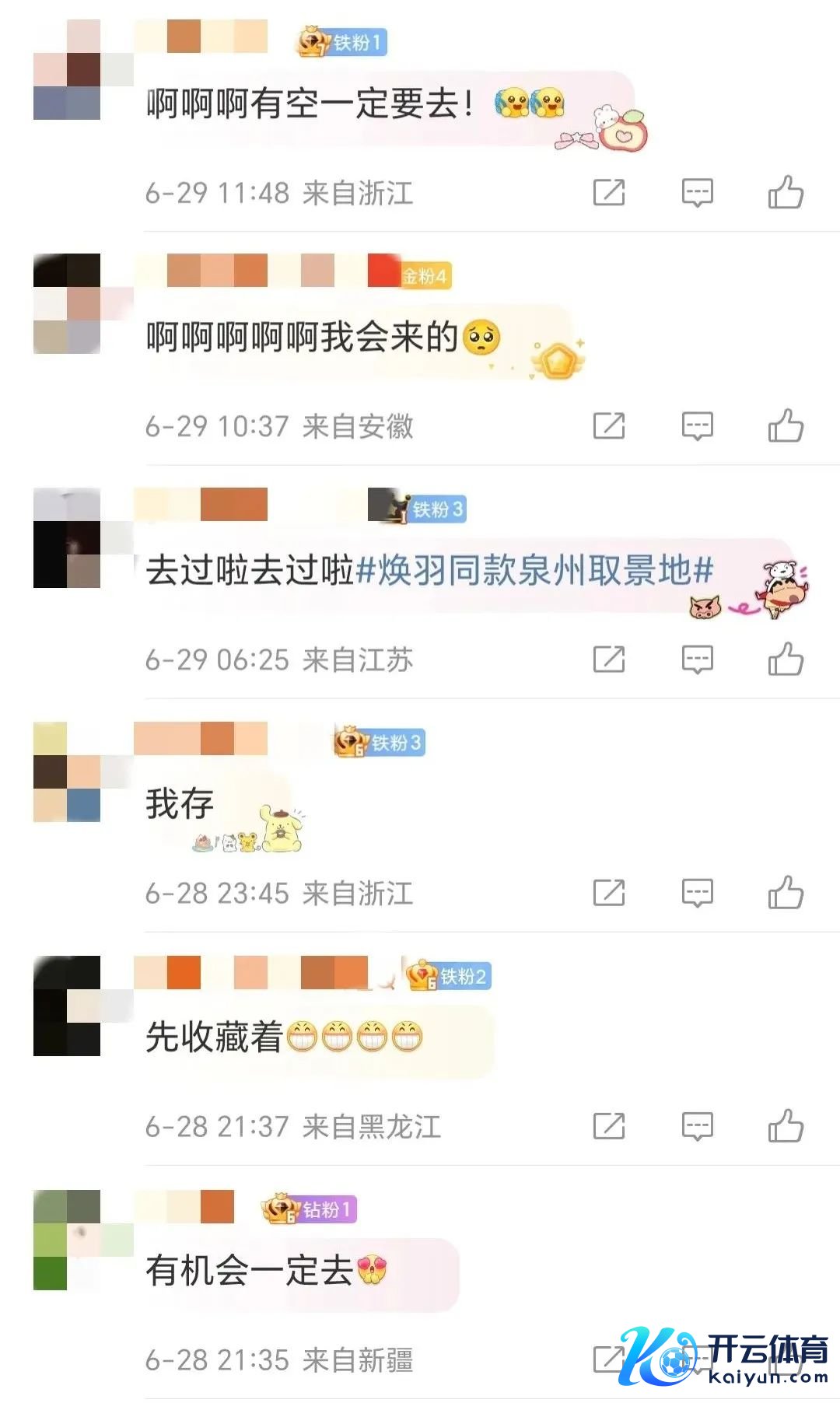The height and width of the screenshot is (1403, 840).
Task: Repost the comment '去过啦去过啦'
Action: [609, 659]
